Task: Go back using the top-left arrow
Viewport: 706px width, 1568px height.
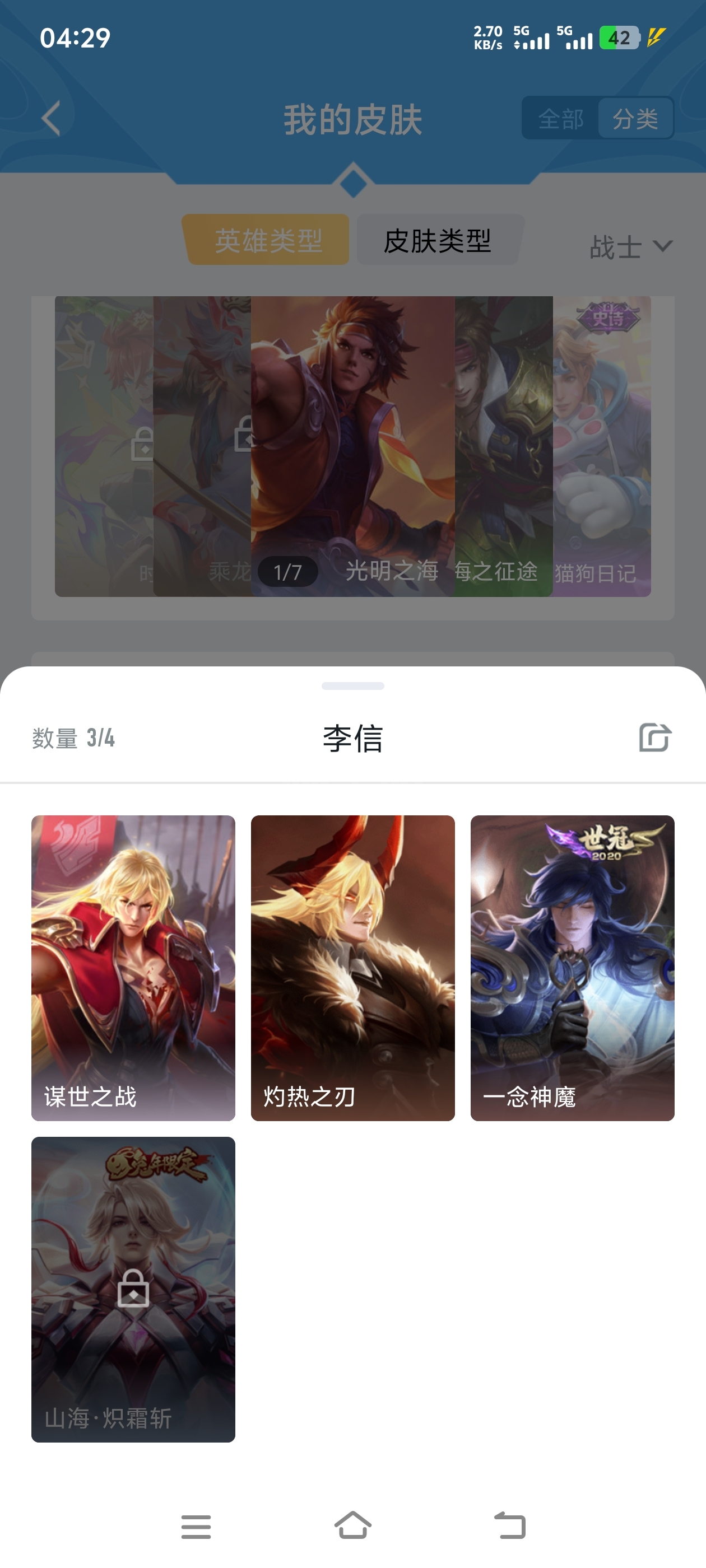Action: coord(51,118)
